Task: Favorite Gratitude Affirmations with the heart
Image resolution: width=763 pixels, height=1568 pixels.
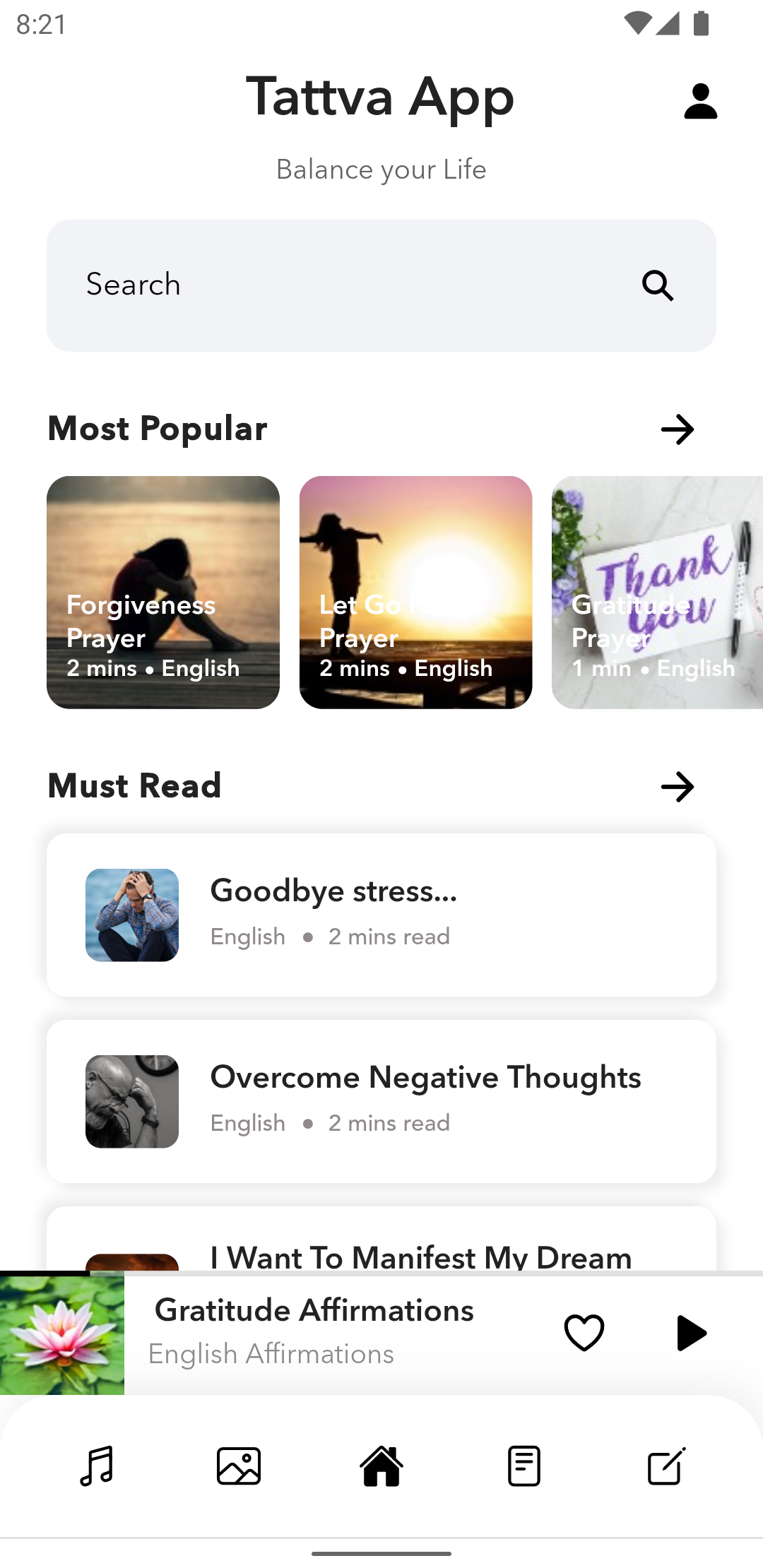Action: [584, 1333]
